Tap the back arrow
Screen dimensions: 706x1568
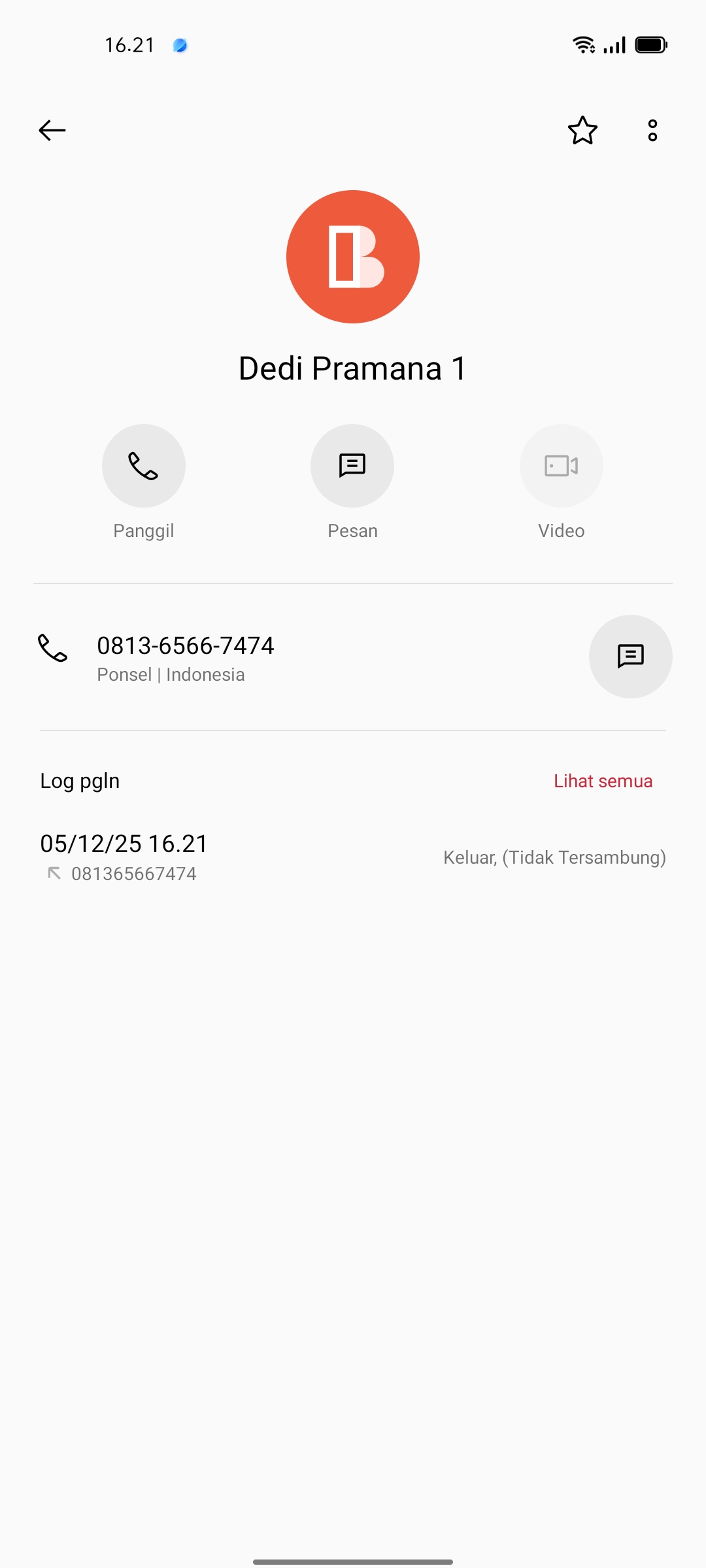pyautogui.click(x=52, y=130)
